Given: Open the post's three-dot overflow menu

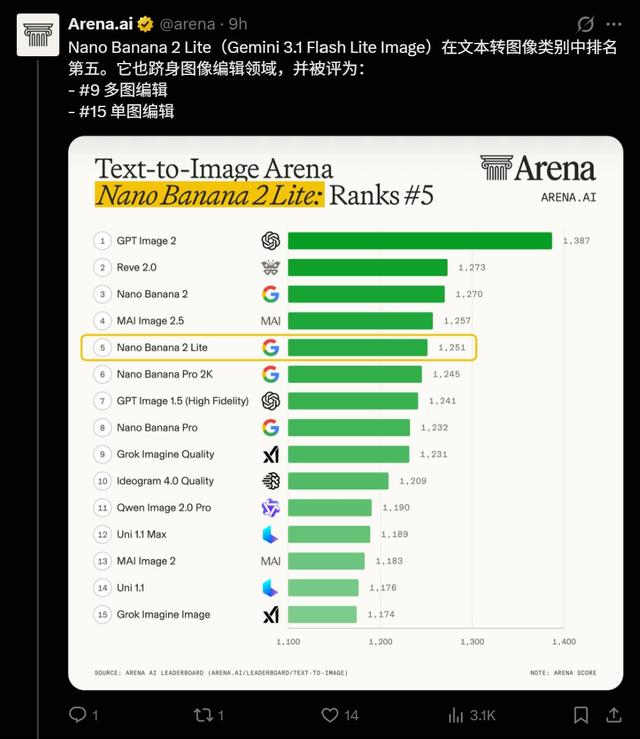Looking at the screenshot, I should pos(614,24).
